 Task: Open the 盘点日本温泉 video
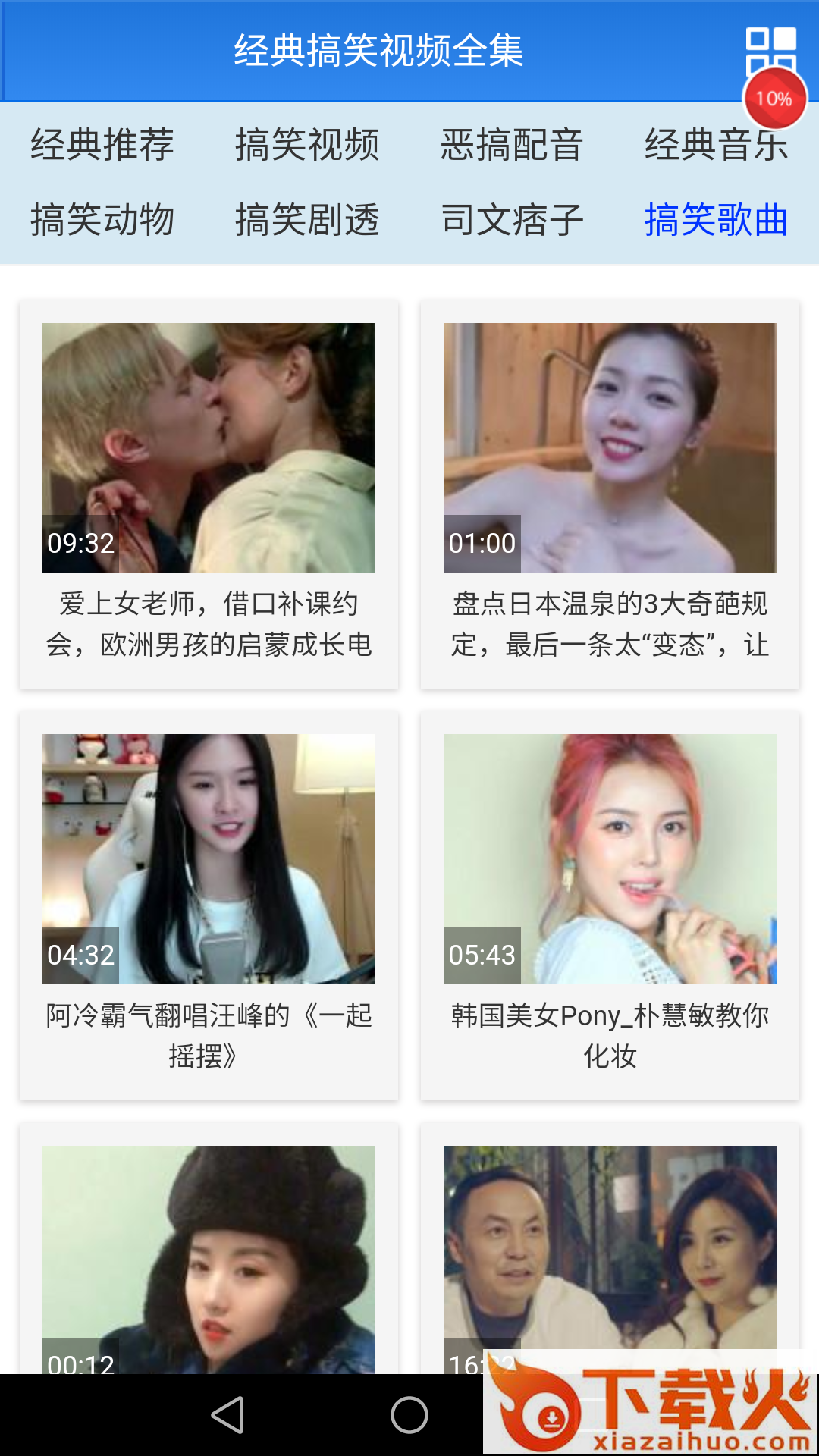tap(610, 447)
